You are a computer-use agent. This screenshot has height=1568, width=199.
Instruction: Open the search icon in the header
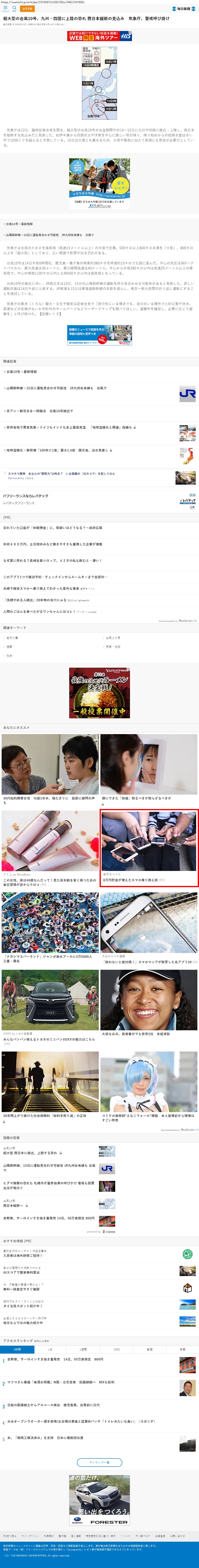(x=14, y=9)
